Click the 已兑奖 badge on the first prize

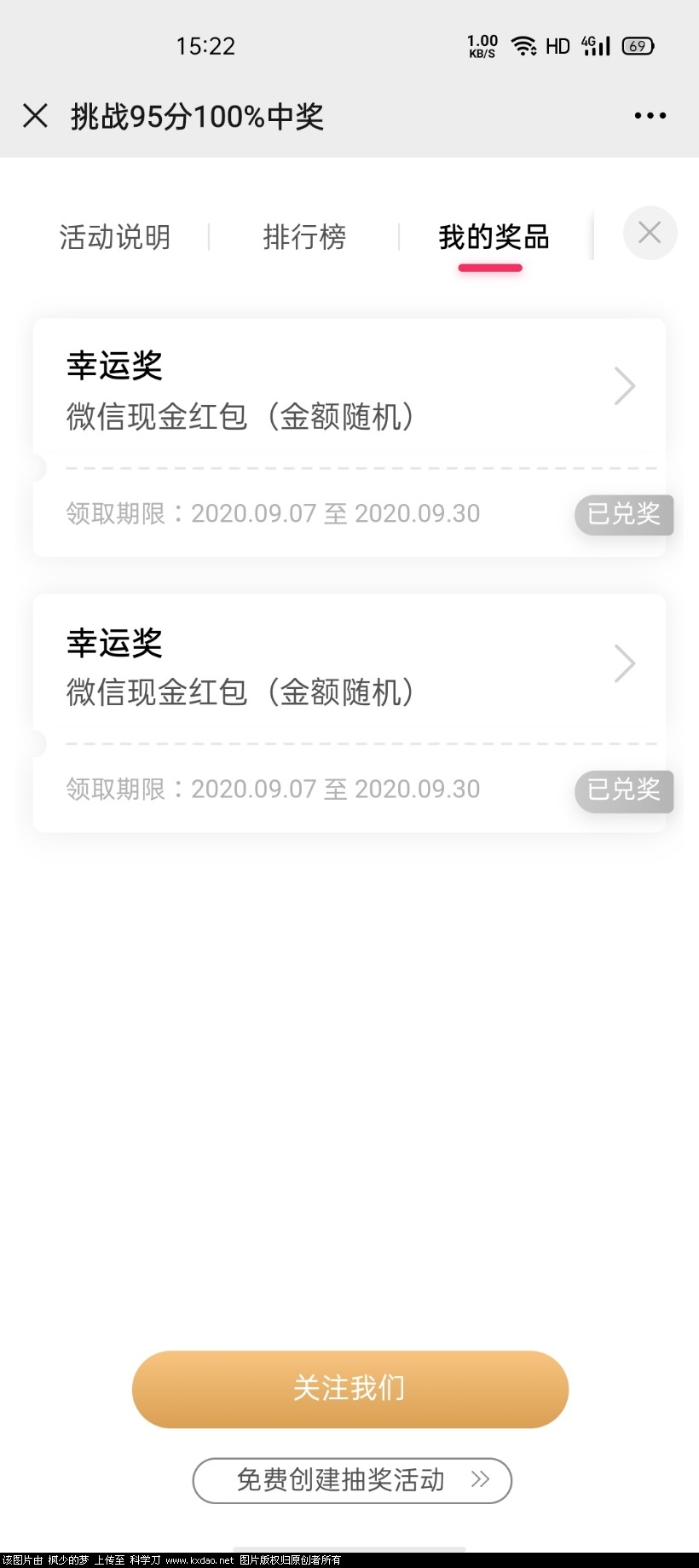click(623, 514)
